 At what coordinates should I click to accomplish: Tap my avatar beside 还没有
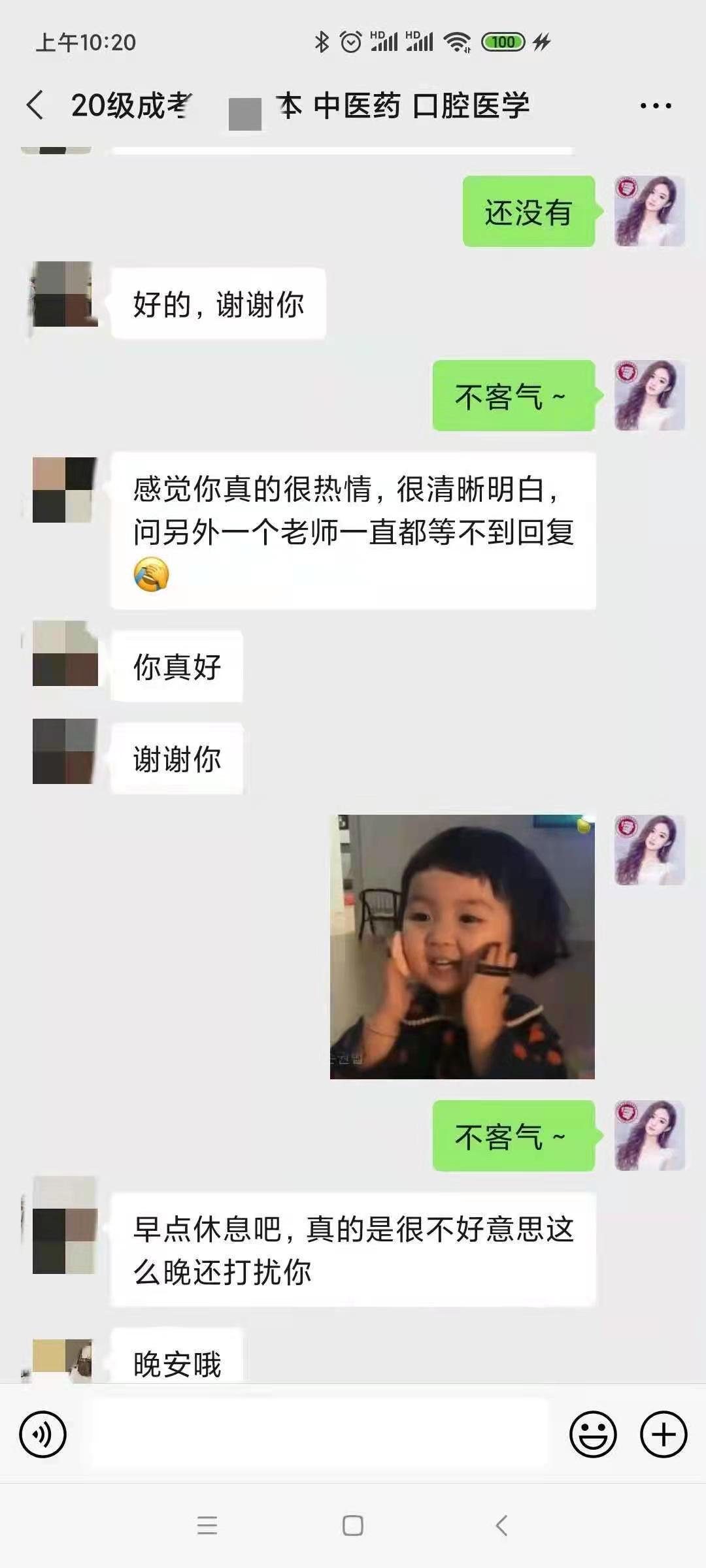(649, 211)
